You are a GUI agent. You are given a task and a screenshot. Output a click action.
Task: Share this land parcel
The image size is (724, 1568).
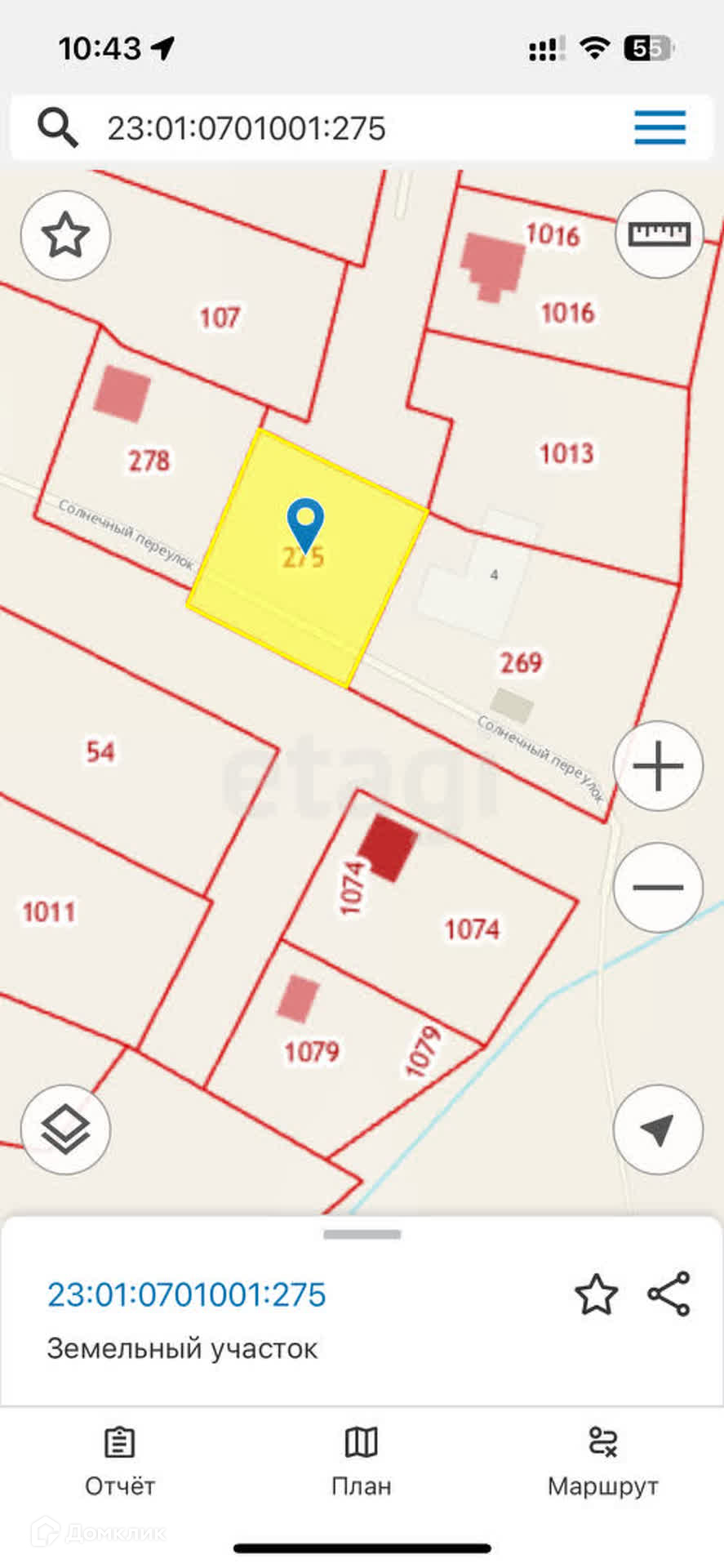tap(668, 1294)
